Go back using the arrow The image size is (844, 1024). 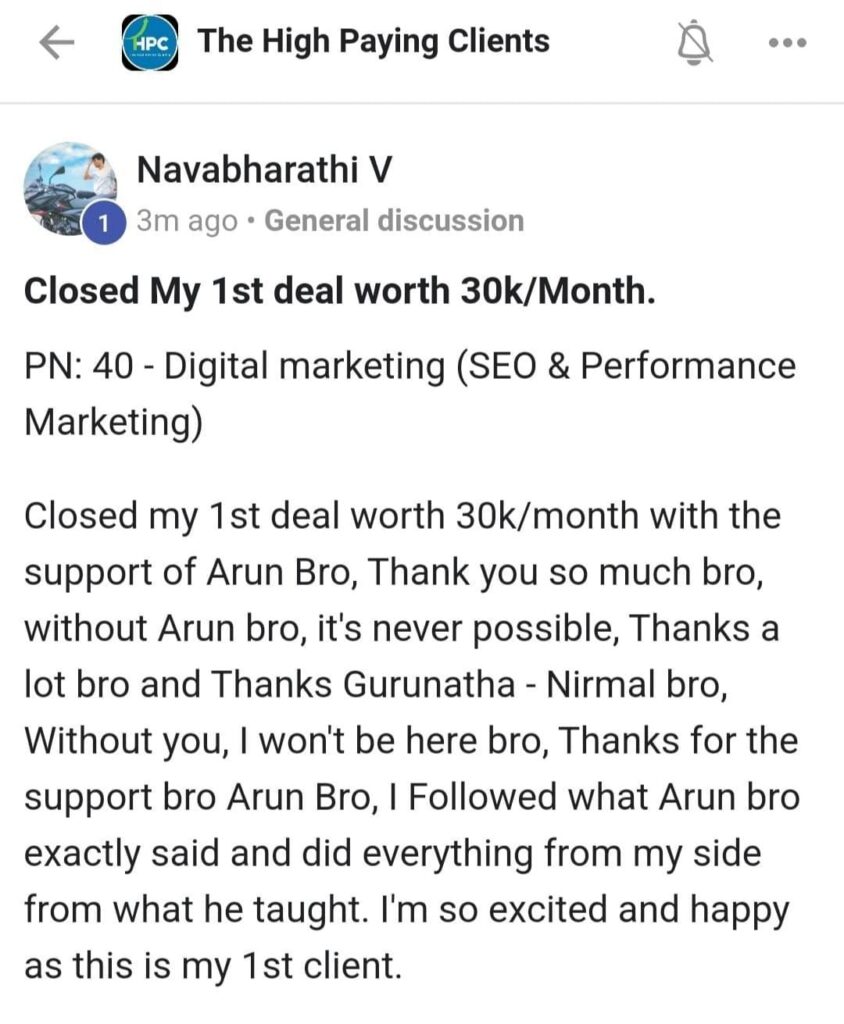pos(56,42)
